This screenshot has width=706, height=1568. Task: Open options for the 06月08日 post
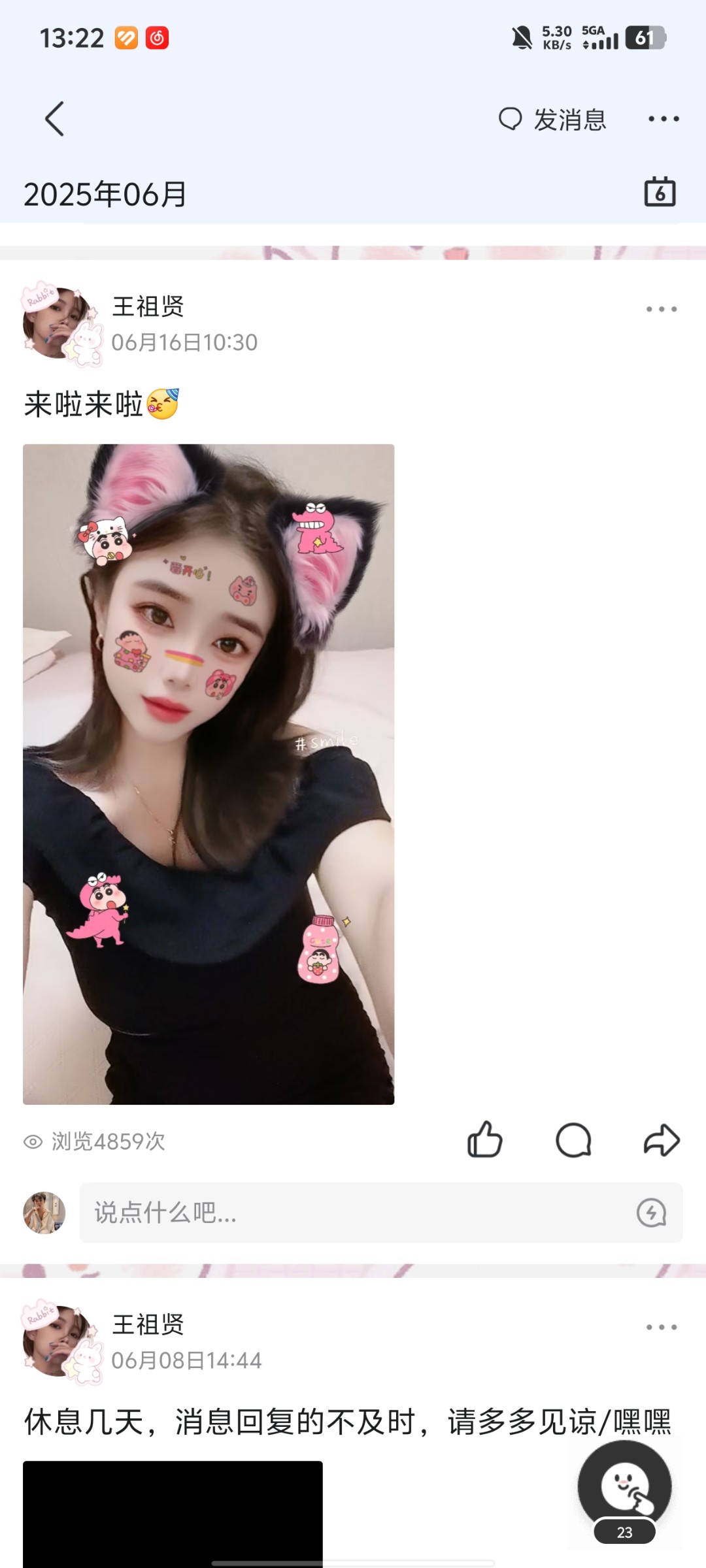[661, 1327]
